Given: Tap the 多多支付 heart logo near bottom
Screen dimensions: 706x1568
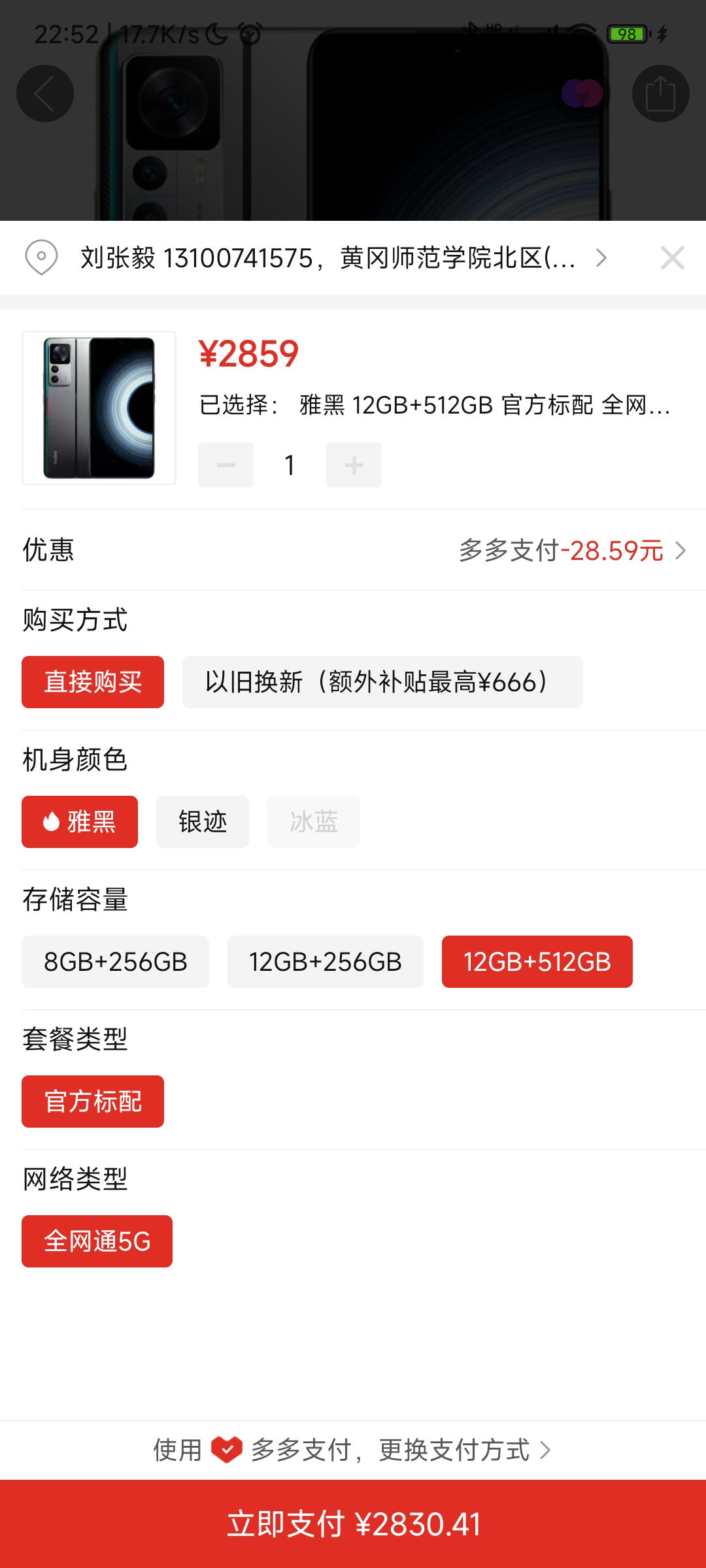Looking at the screenshot, I should pos(228,1451).
